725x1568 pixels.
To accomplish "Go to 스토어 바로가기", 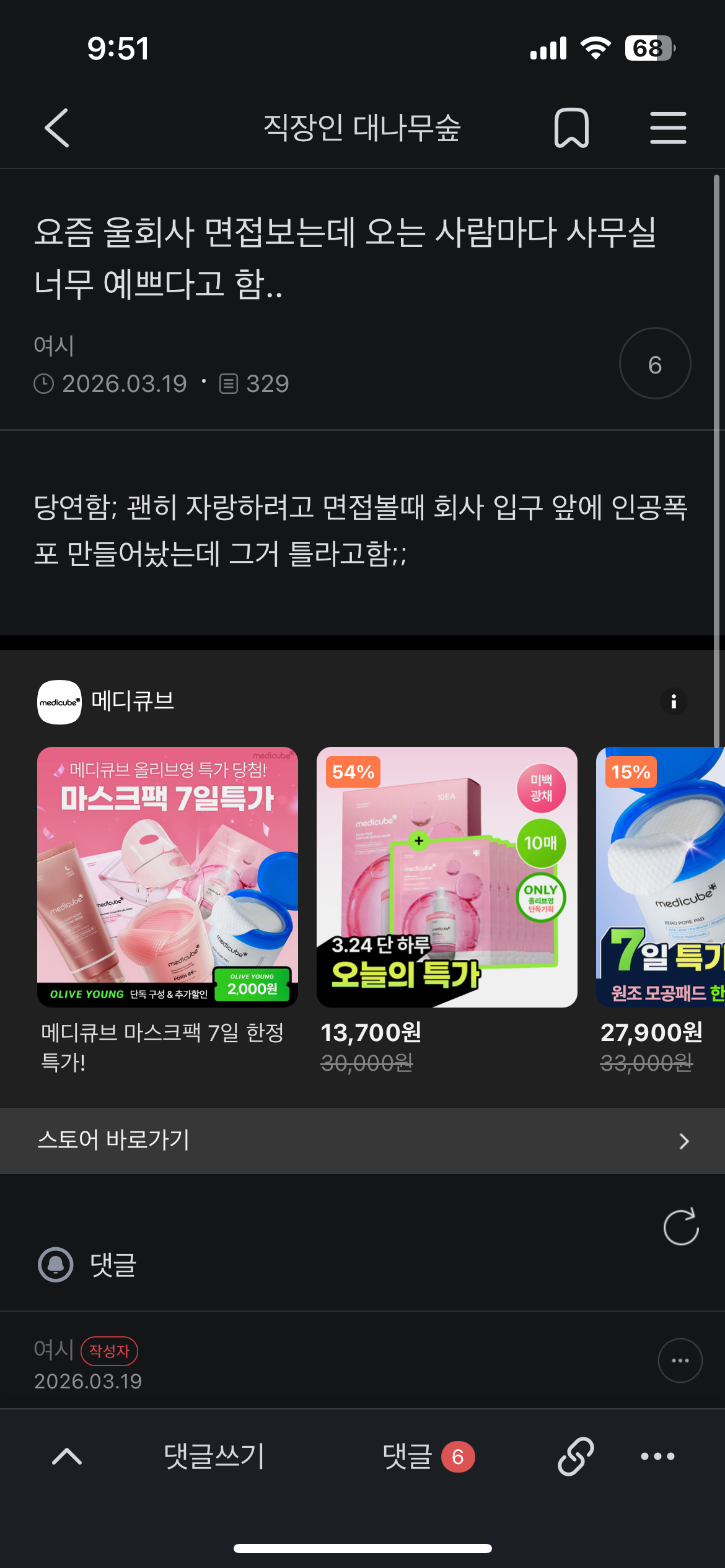I will 362,1141.
